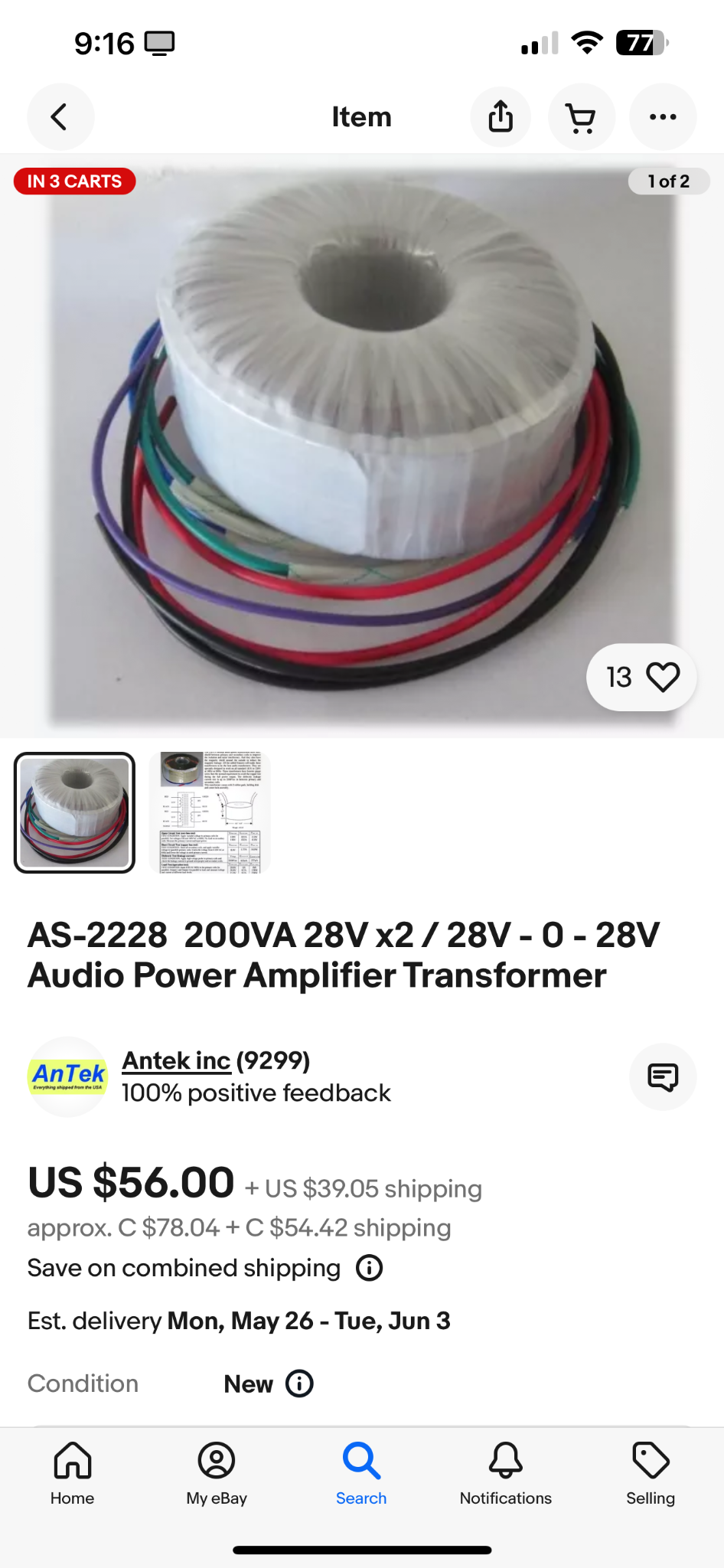Open the Antek inc seller profile
The height and width of the screenshot is (1568, 724).
(x=177, y=1060)
